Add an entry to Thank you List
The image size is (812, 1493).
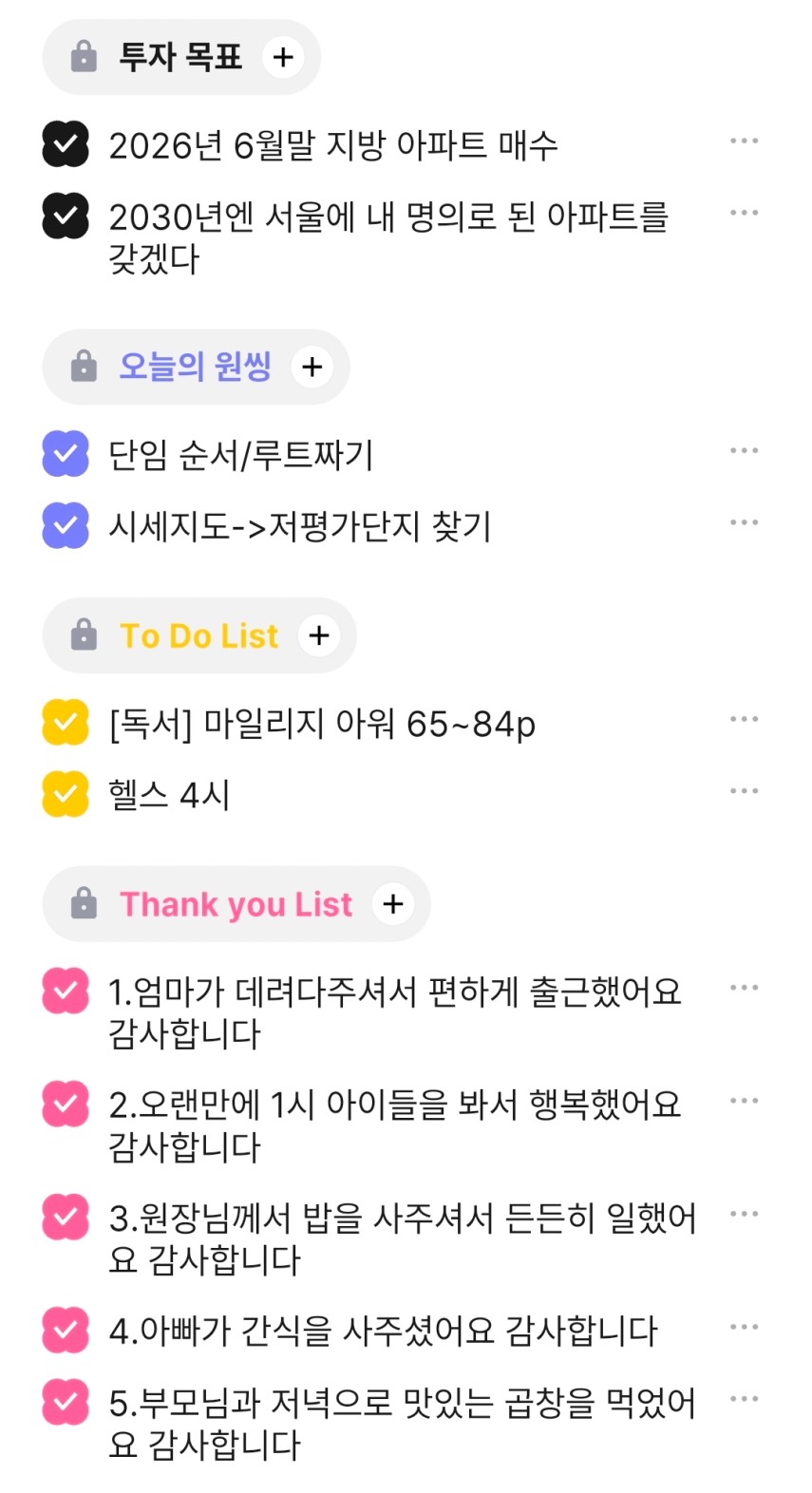(x=393, y=904)
